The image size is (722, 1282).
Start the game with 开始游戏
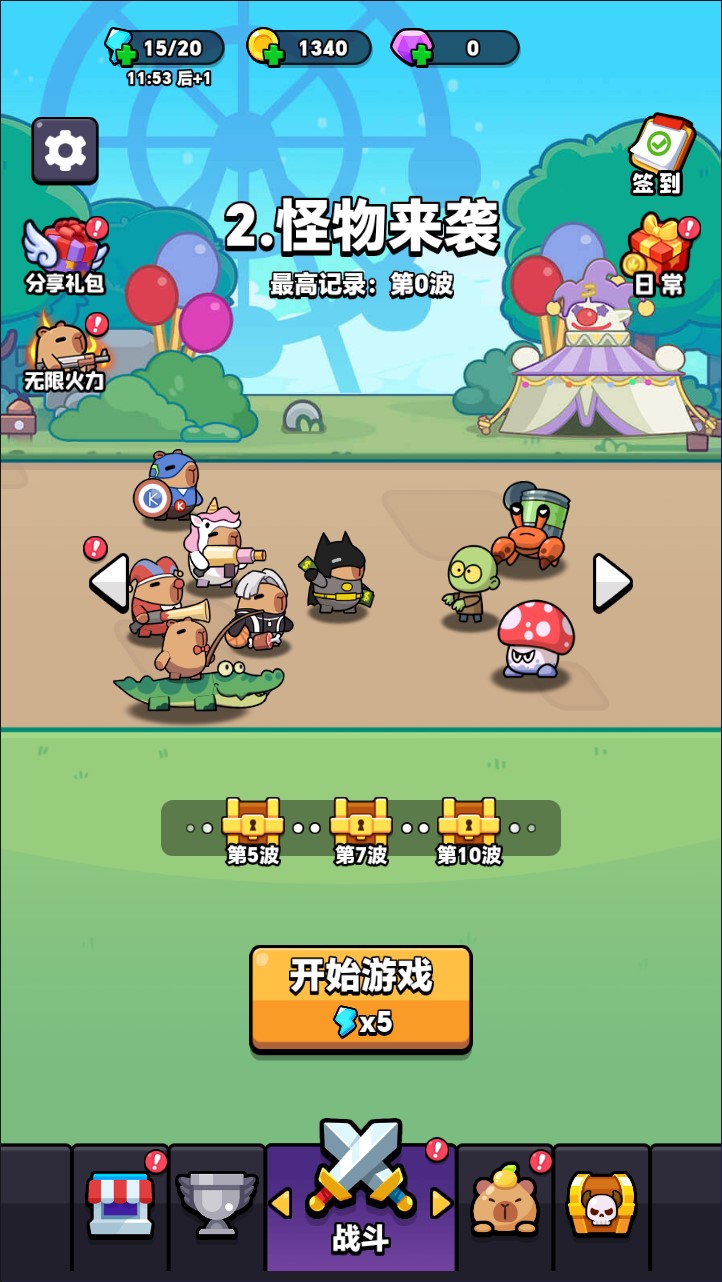pos(361,998)
